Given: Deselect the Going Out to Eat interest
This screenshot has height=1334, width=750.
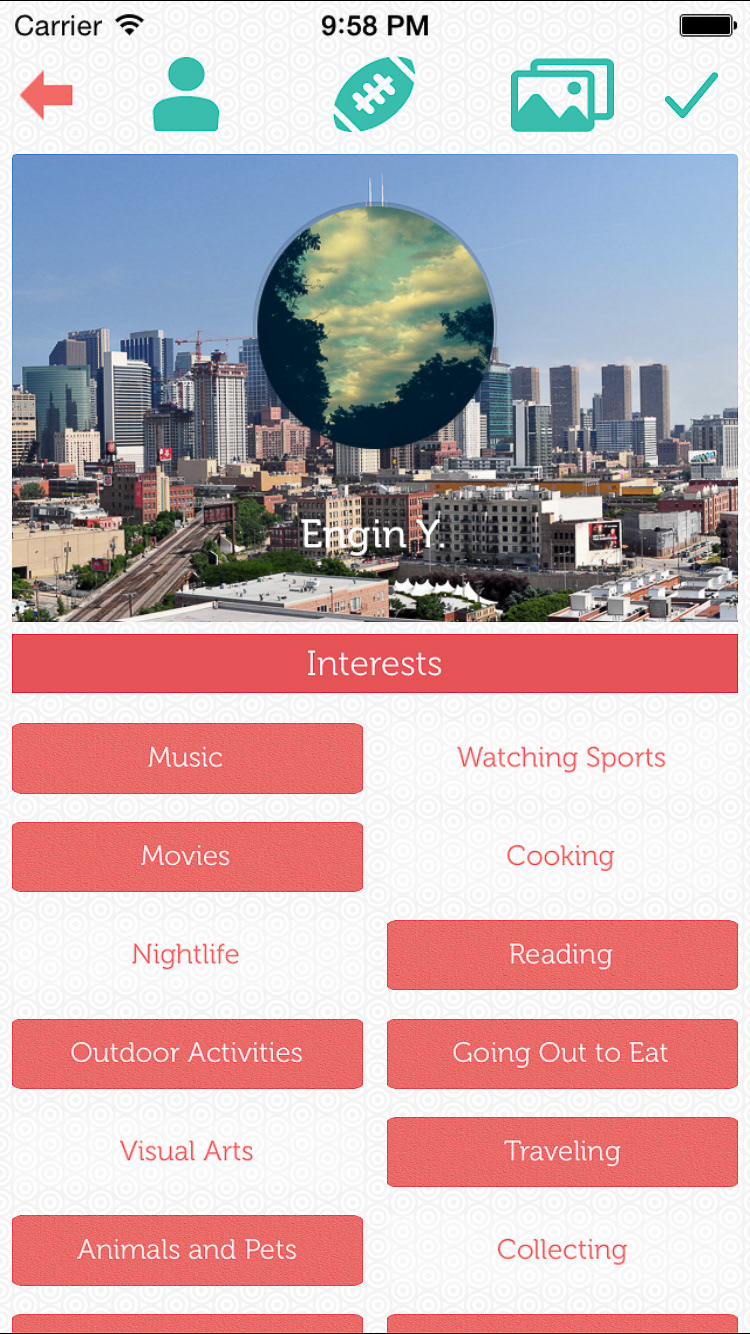Looking at the screenshot, I should 562,1053.
